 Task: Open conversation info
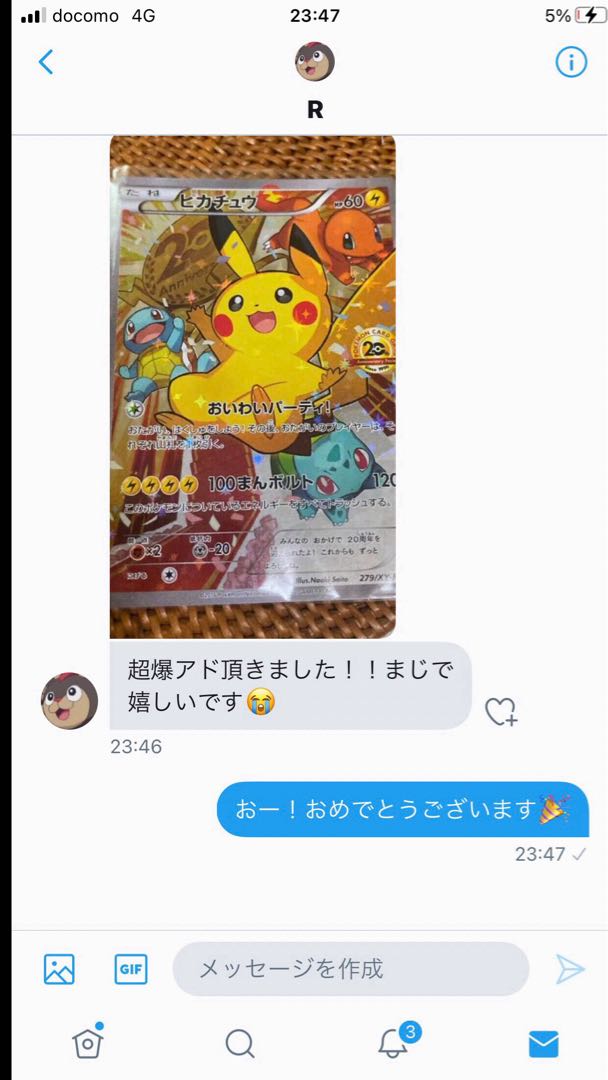tap(571, 63)
